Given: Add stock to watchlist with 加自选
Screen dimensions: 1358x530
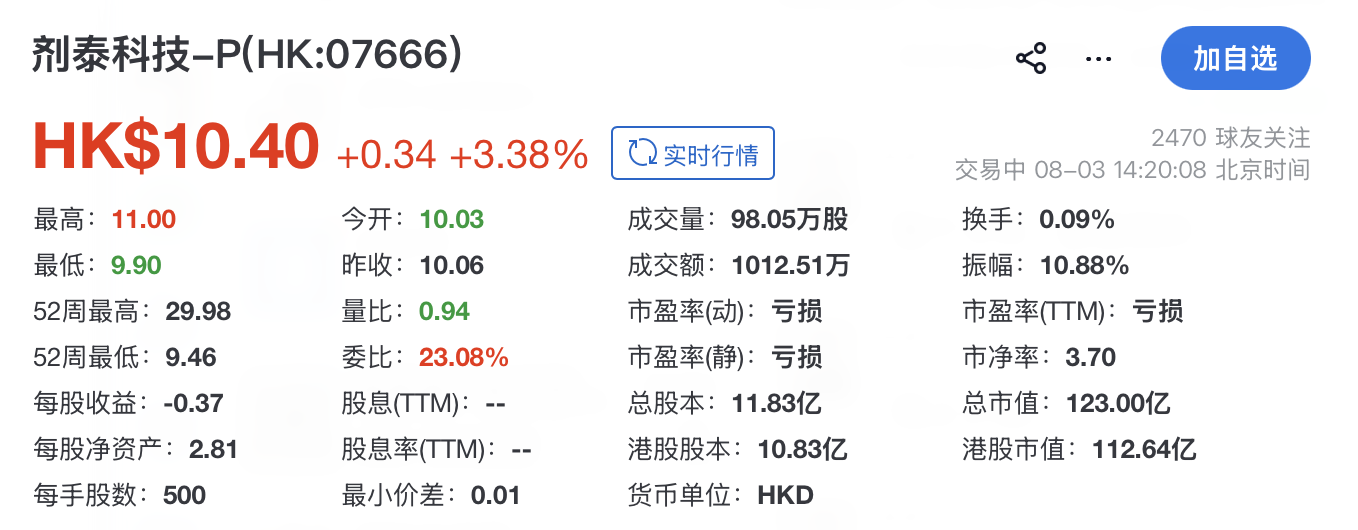Looking at the screenshot, I should (x=1235, y=58).
